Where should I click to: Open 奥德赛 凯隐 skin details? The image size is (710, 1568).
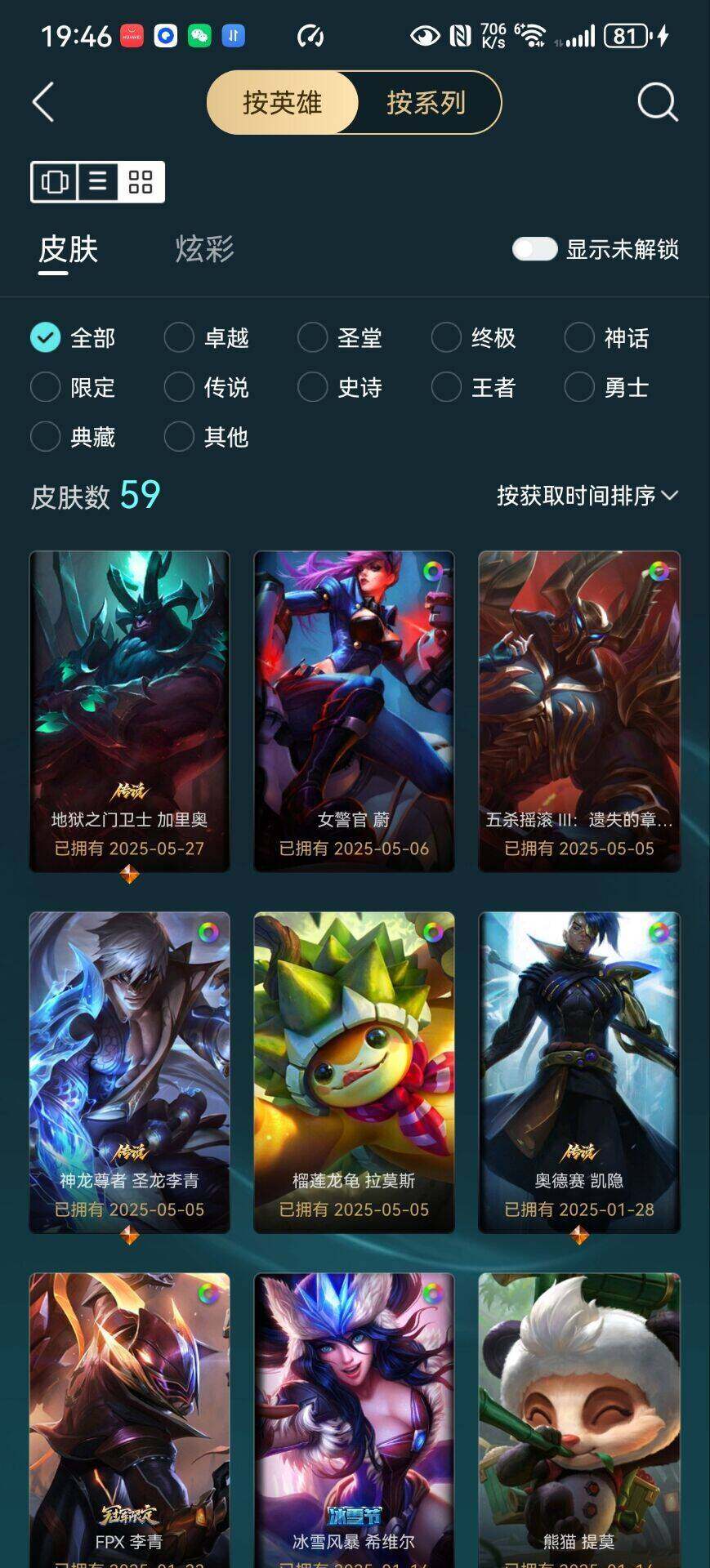(579, 1071)
